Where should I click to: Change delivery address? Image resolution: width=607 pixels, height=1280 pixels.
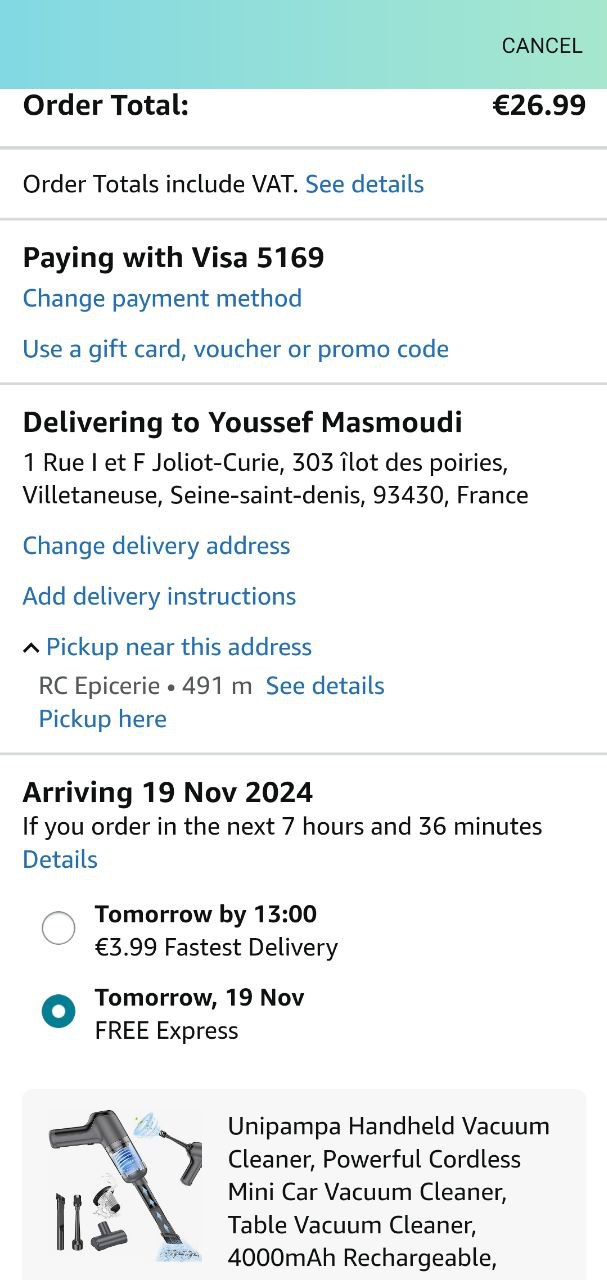[x=156, y=546]
